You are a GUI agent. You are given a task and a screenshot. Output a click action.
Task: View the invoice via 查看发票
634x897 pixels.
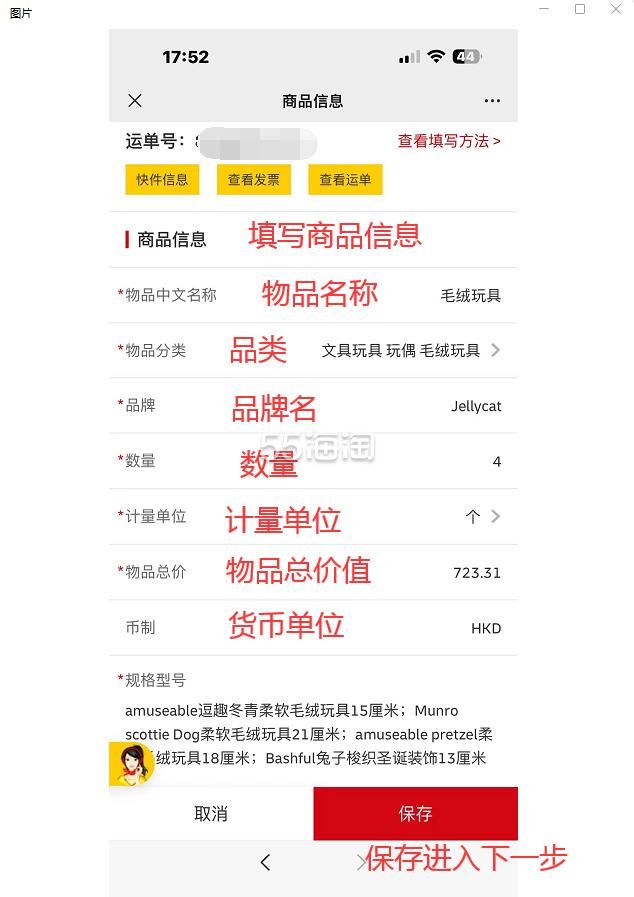253,180
